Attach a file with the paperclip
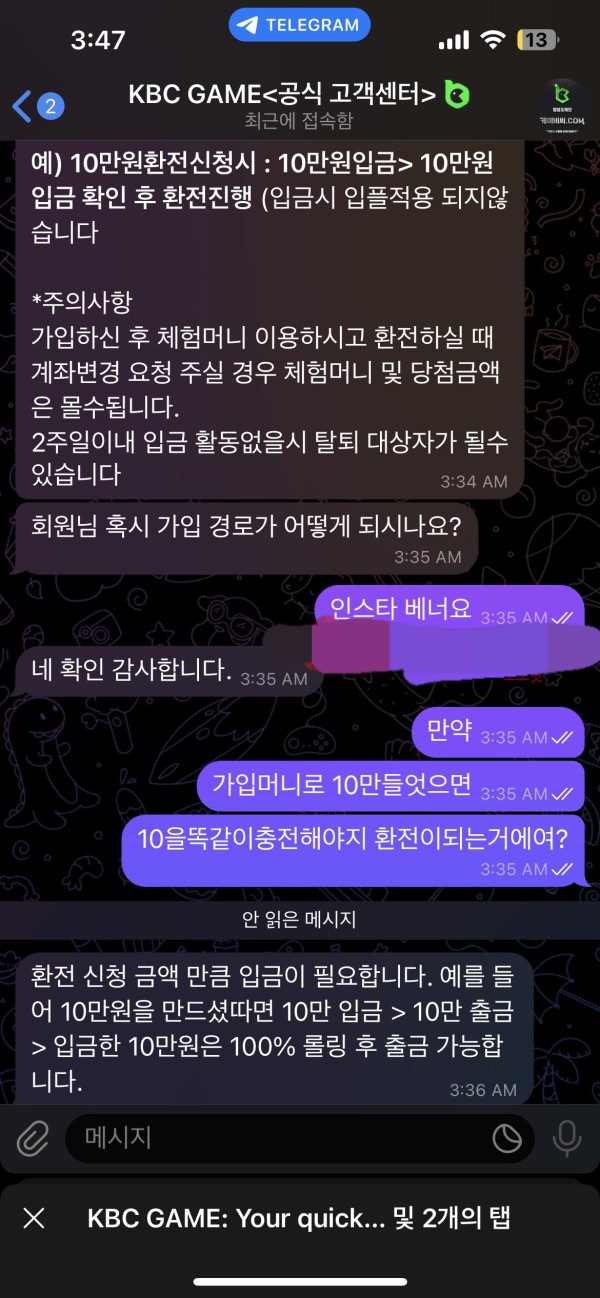 pos(32,1138)
